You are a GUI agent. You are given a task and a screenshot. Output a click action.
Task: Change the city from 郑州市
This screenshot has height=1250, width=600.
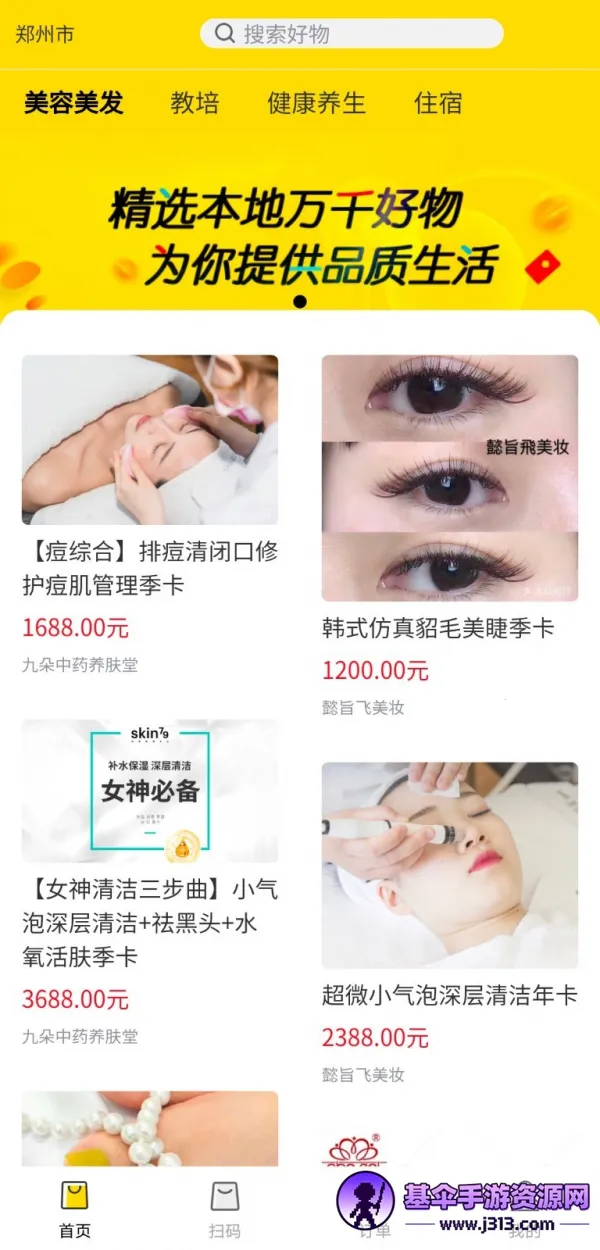45,34
